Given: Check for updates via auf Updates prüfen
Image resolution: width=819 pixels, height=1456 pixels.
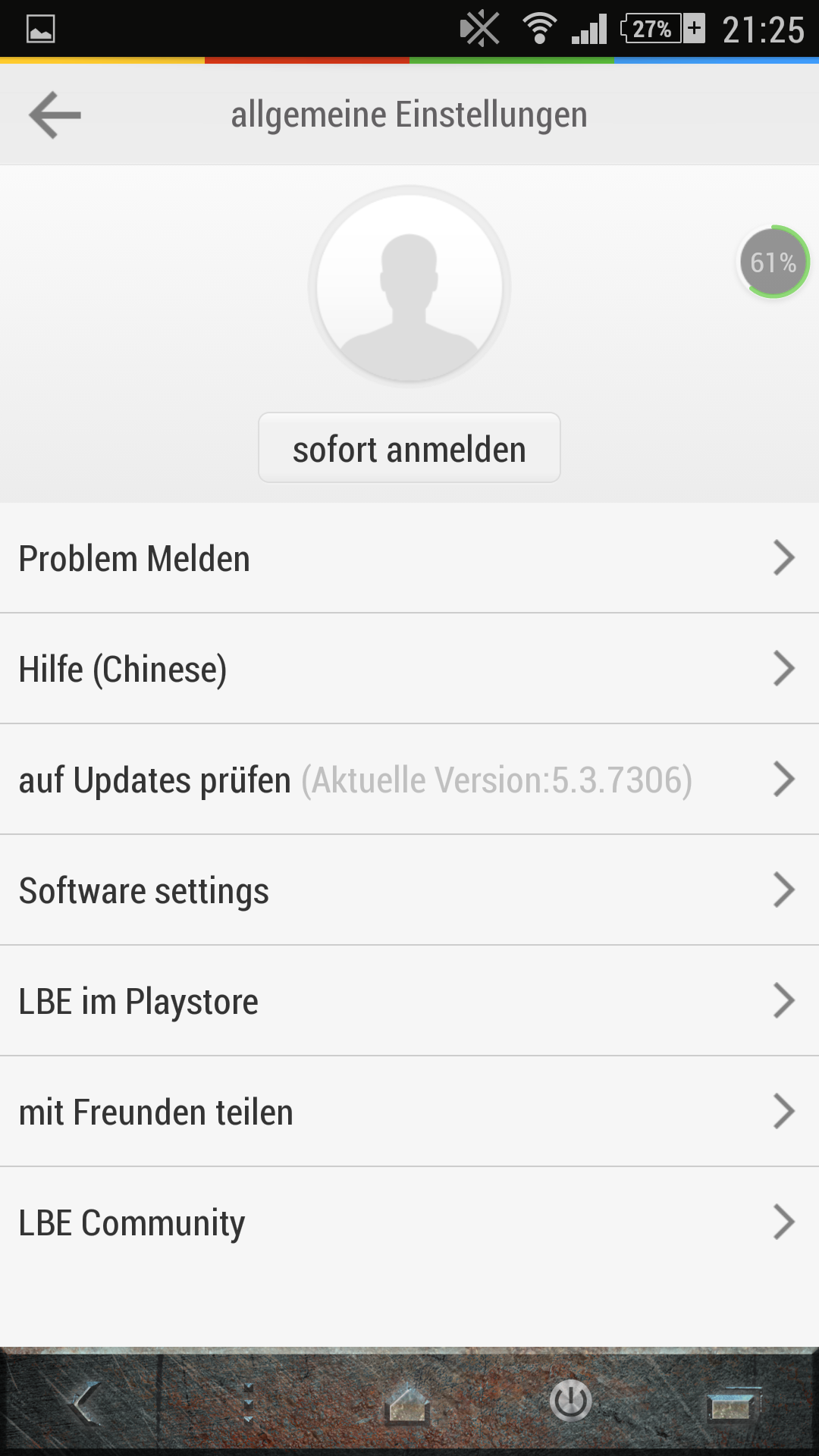Looking at the screenshot, I should point(409,780).
